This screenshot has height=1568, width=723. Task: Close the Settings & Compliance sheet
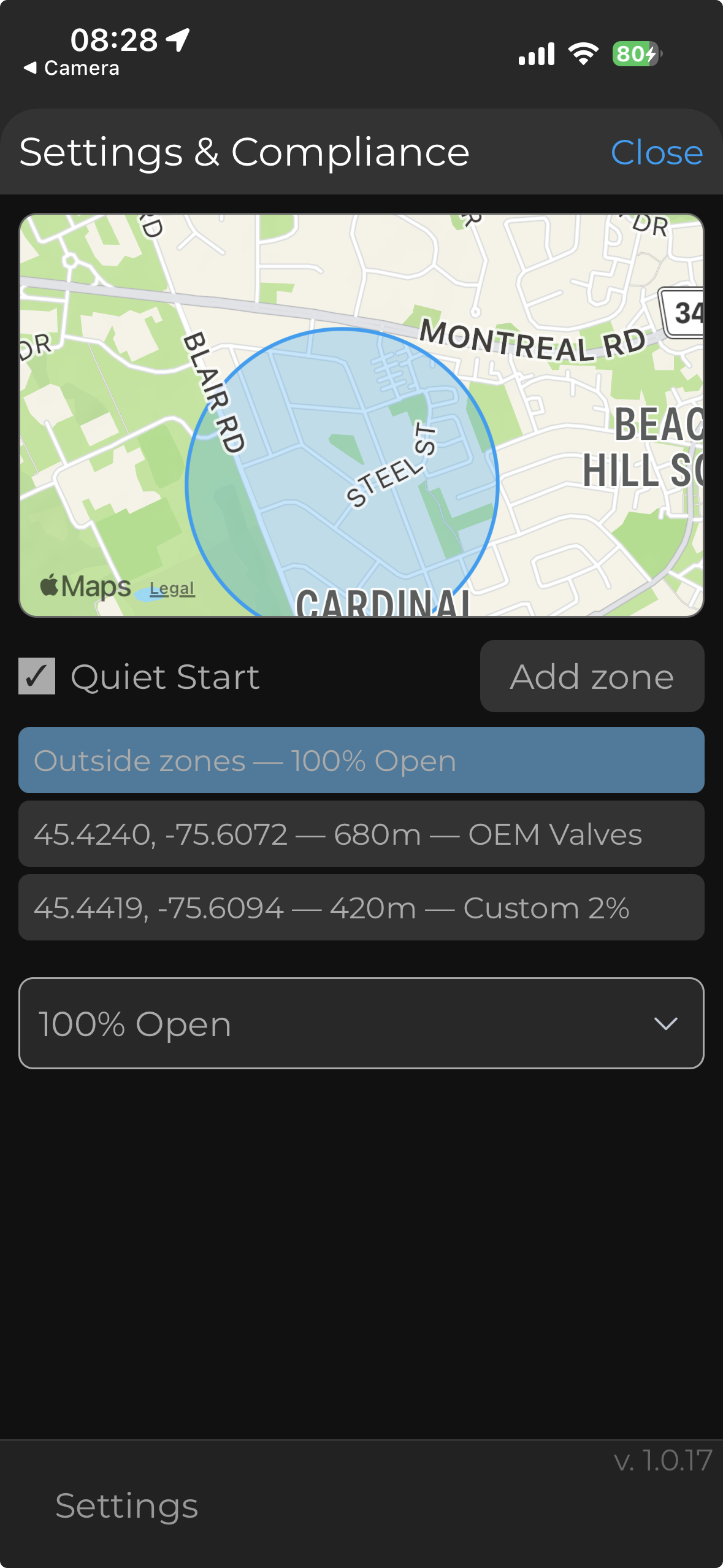point(657,152)
